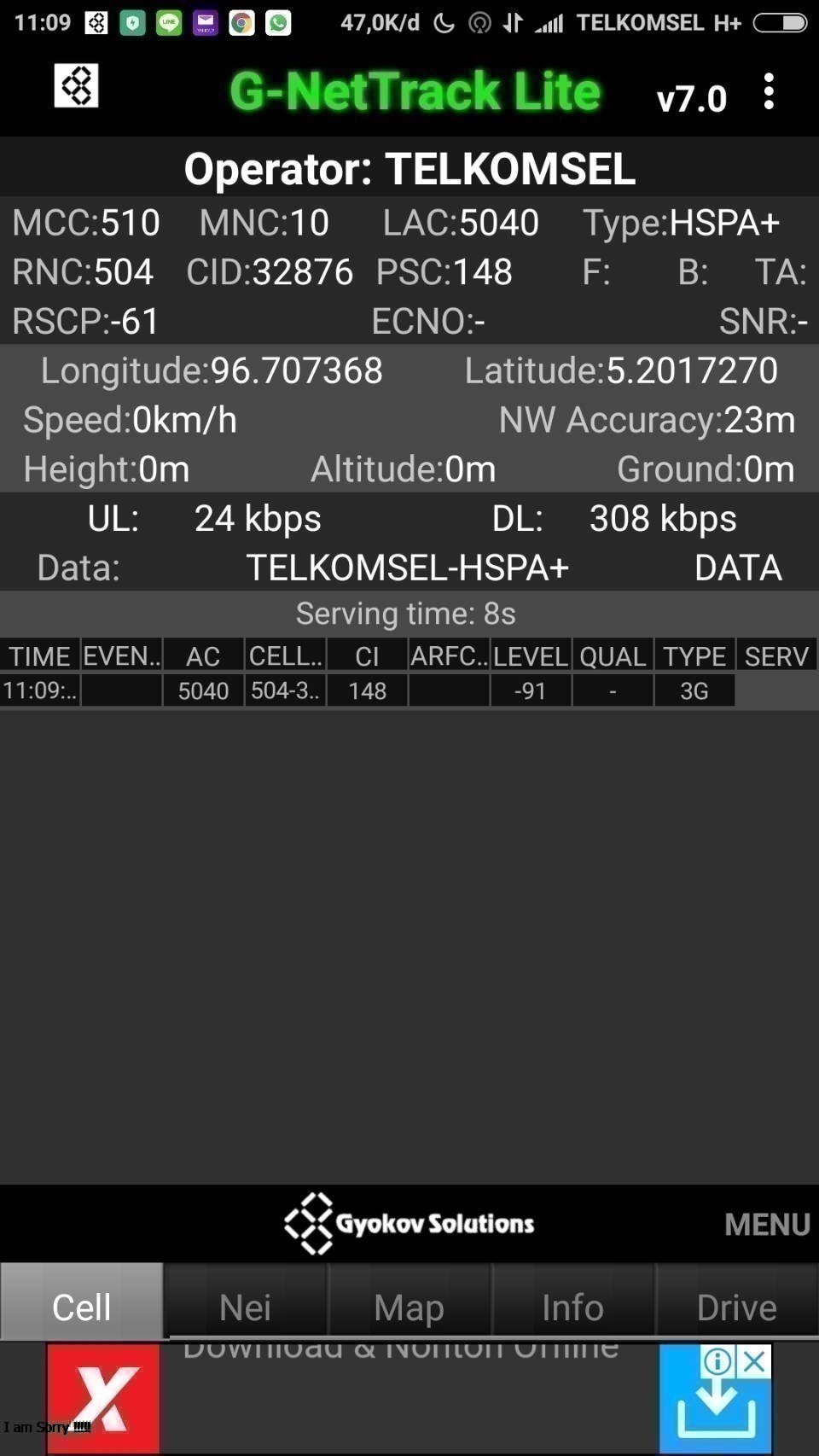Image resolution: width=819 pixels, height=1456 pixels.
Task: Select the Cell tab
Action: (82, 1307)
